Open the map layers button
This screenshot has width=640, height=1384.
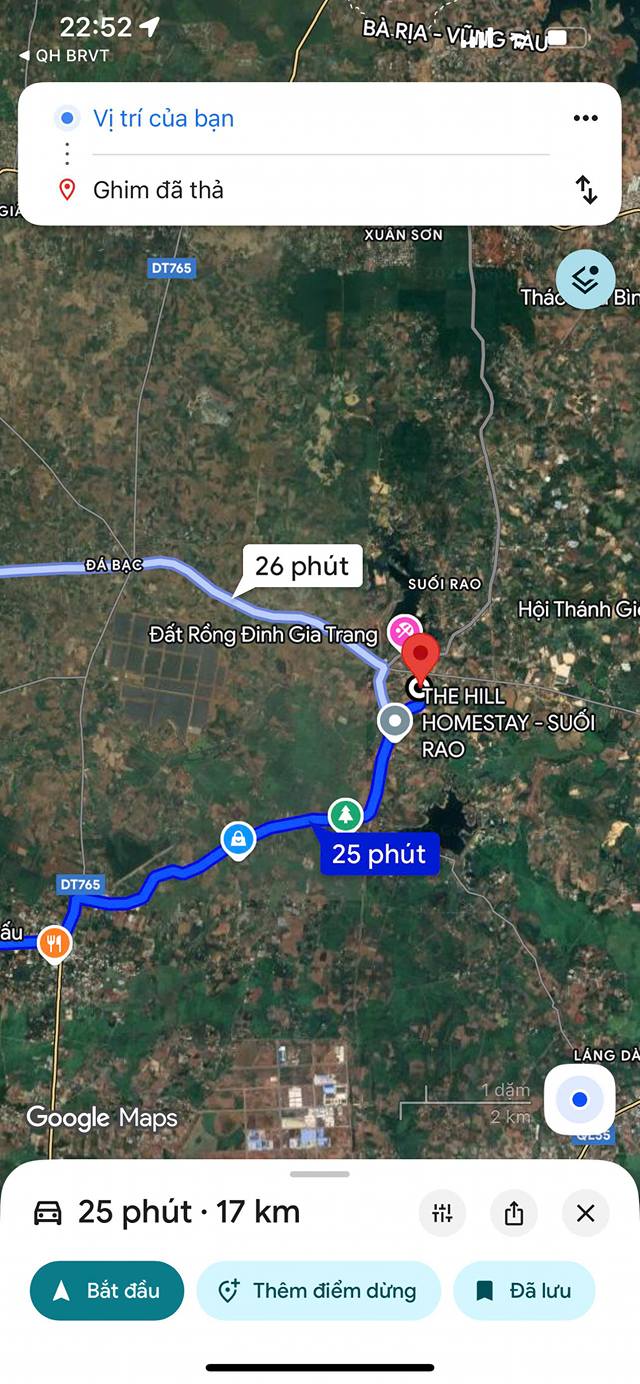585,279
